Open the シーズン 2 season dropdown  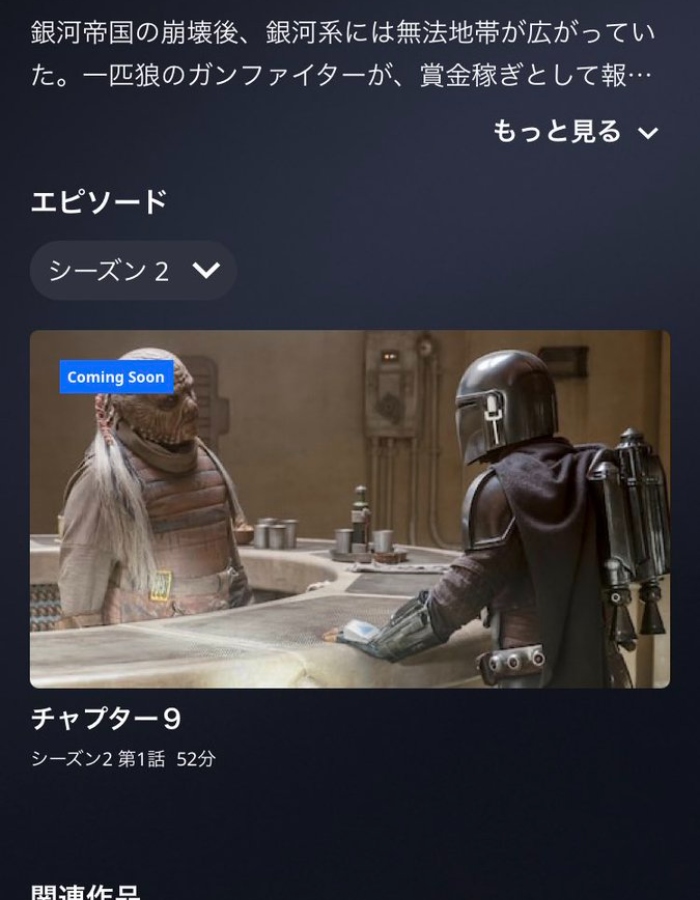133,271
